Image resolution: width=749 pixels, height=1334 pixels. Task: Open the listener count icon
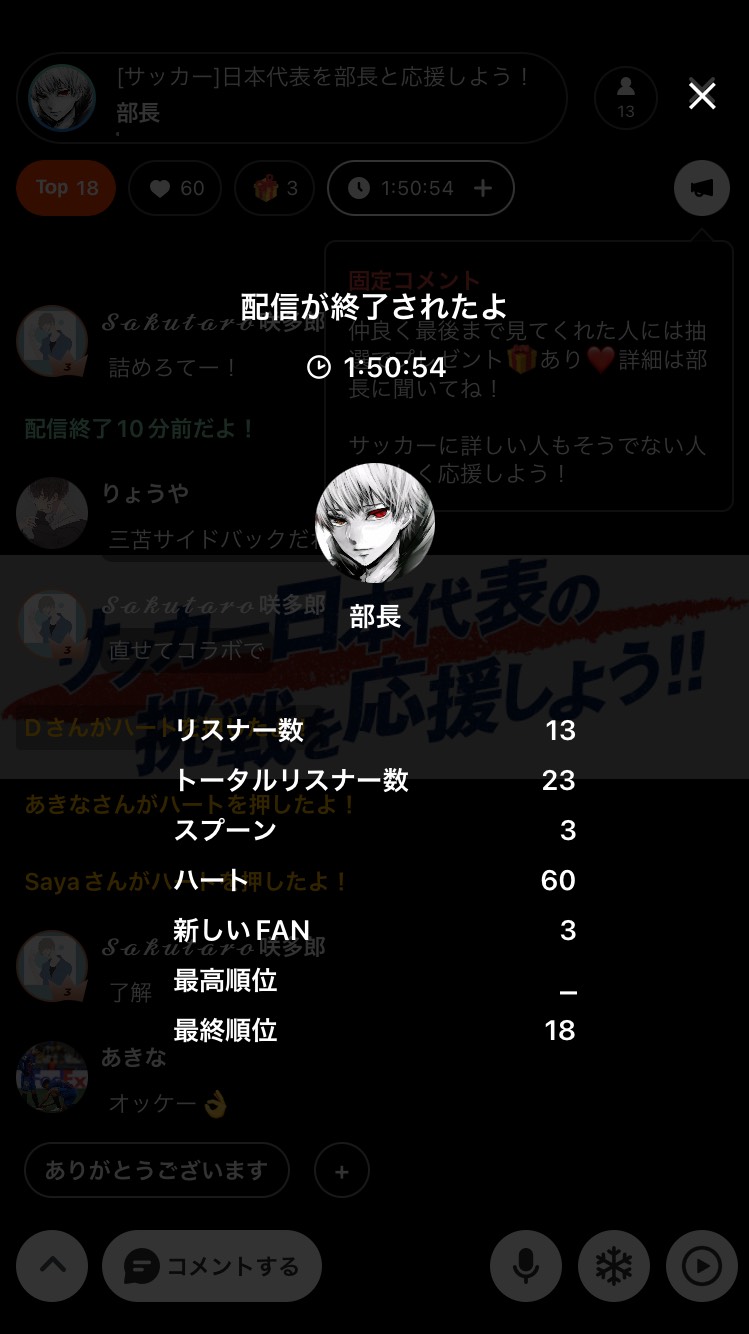pyautogui.click(x=625, y=98)
